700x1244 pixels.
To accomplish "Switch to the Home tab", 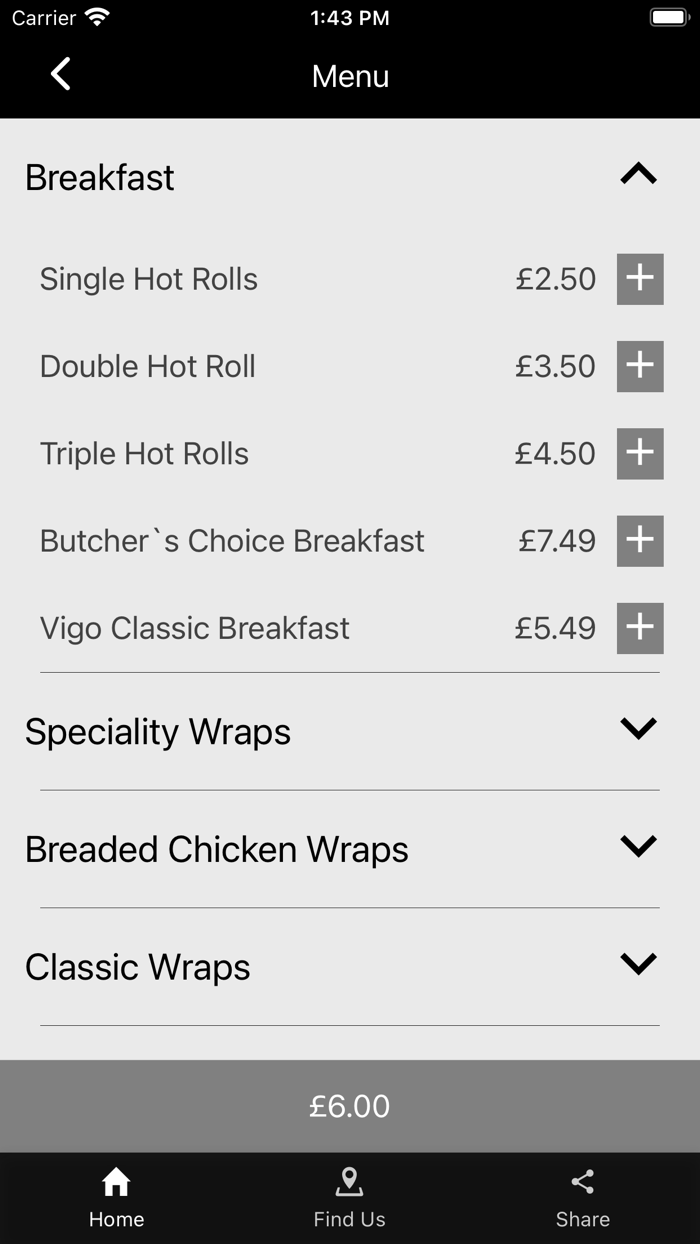I will pos(116,1197).
